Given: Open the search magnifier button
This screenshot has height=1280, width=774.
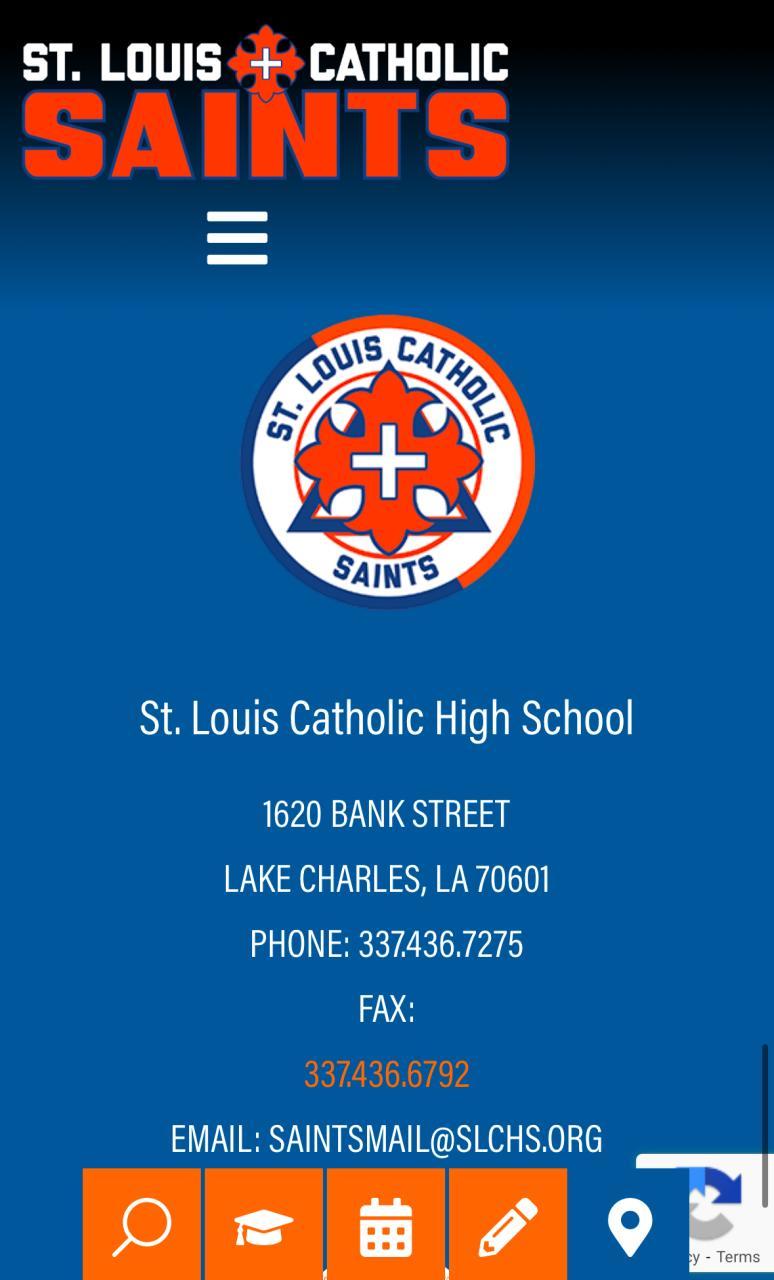Looking at the screenshot, I should 142,1226.
